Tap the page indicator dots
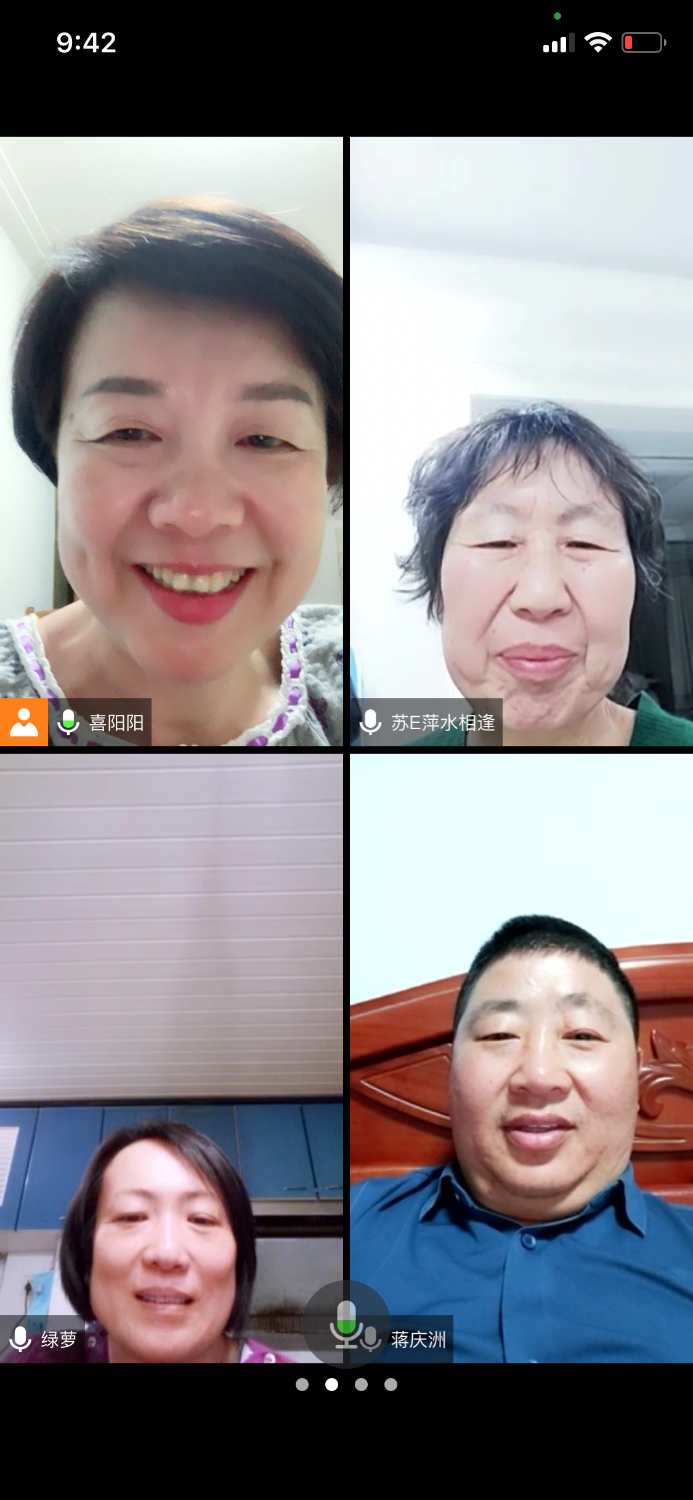693x1500 pixels. tap(346, 1384)
